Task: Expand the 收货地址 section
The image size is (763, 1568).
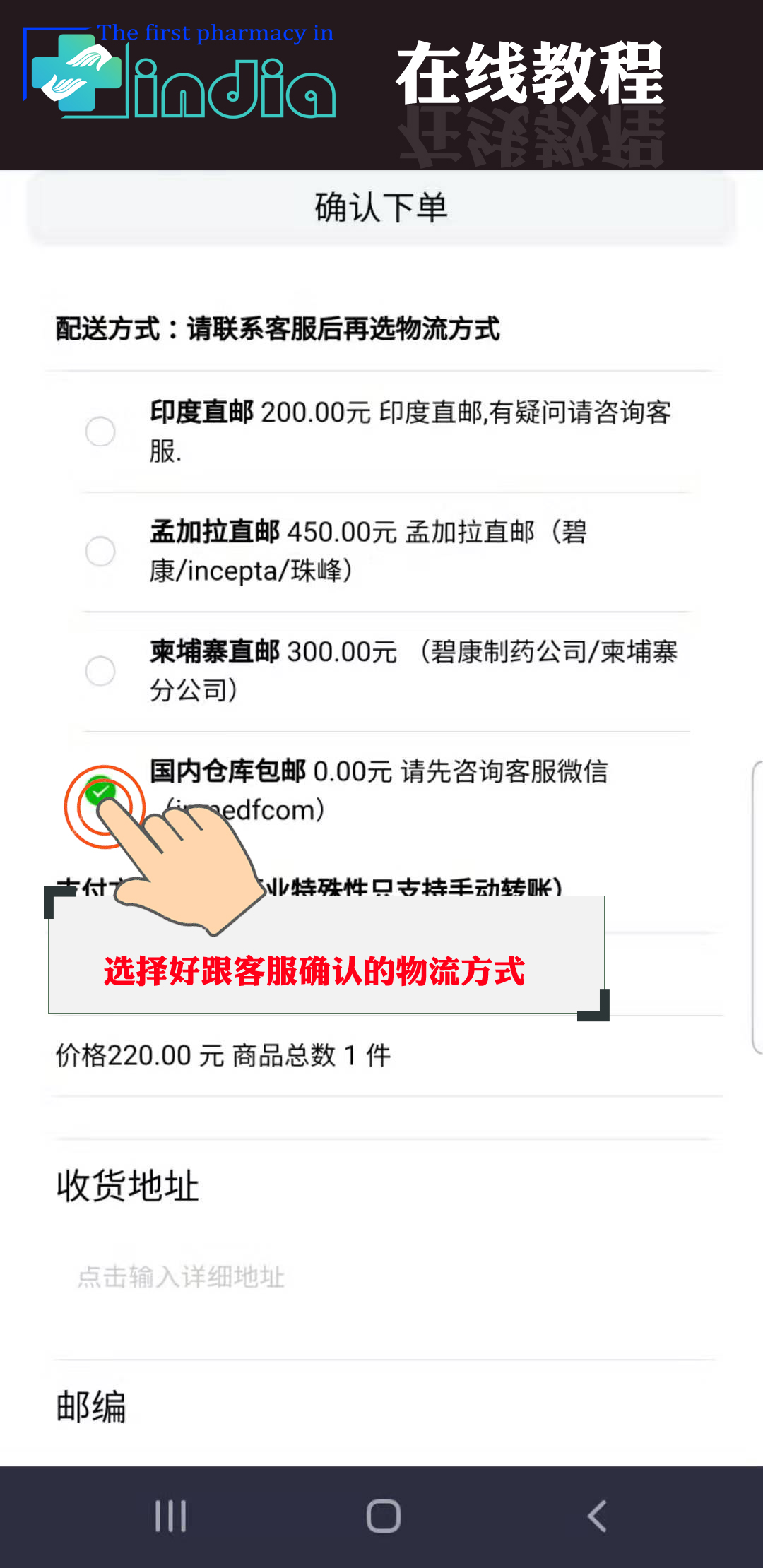Action: pyautogui.click(x=127, y=1183)
